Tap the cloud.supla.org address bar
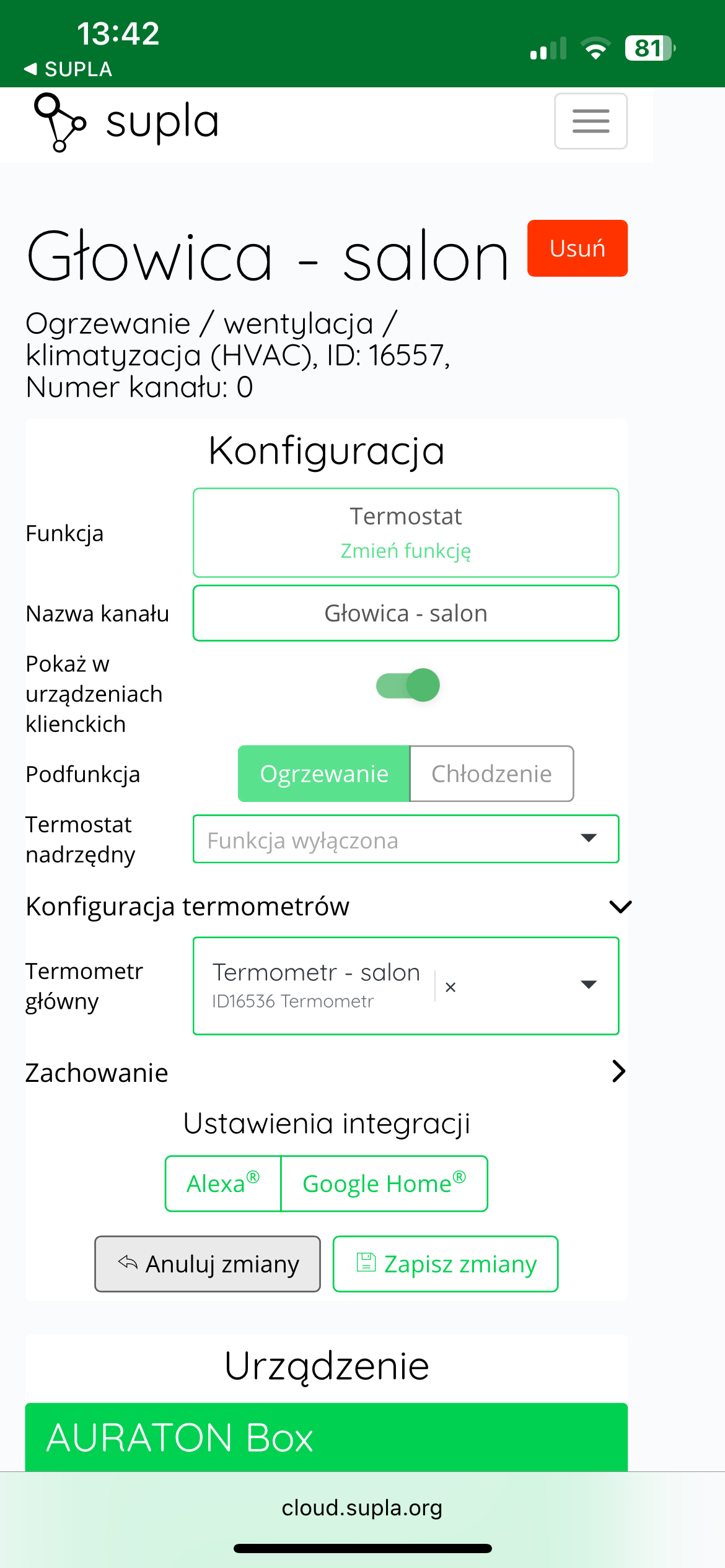 [x=362, y=1507]
